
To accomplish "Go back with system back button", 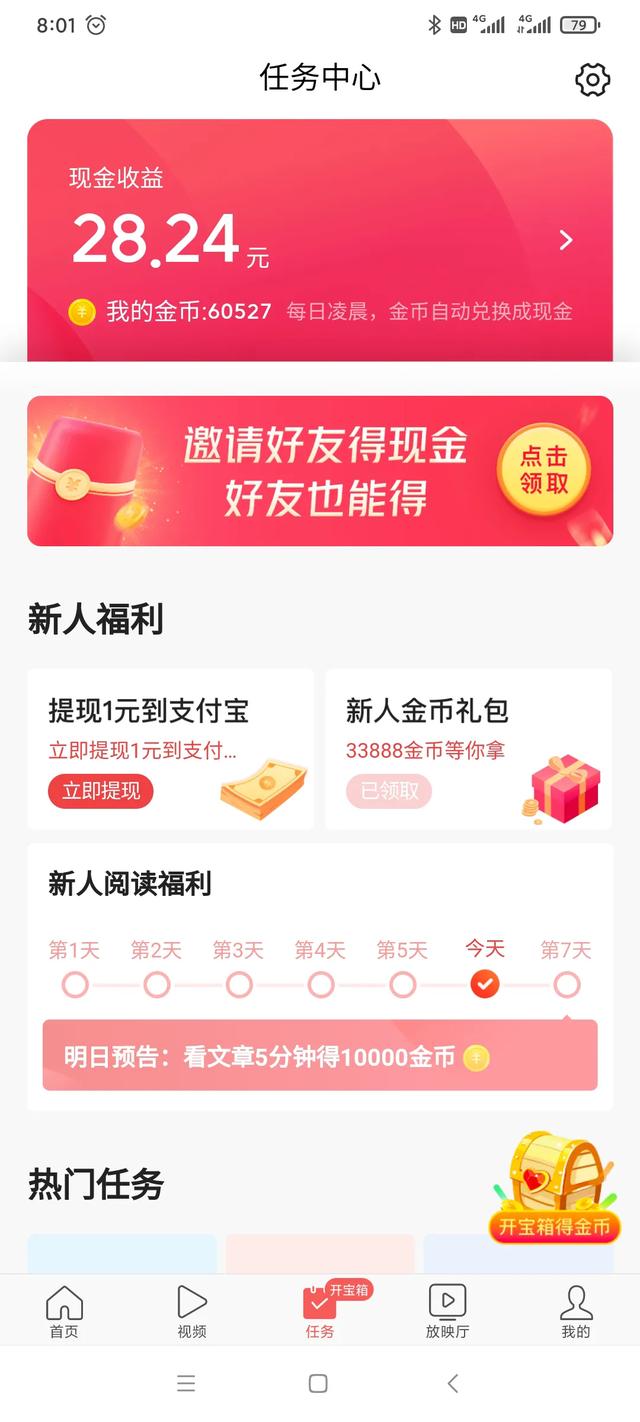I will click(452, 1383).
